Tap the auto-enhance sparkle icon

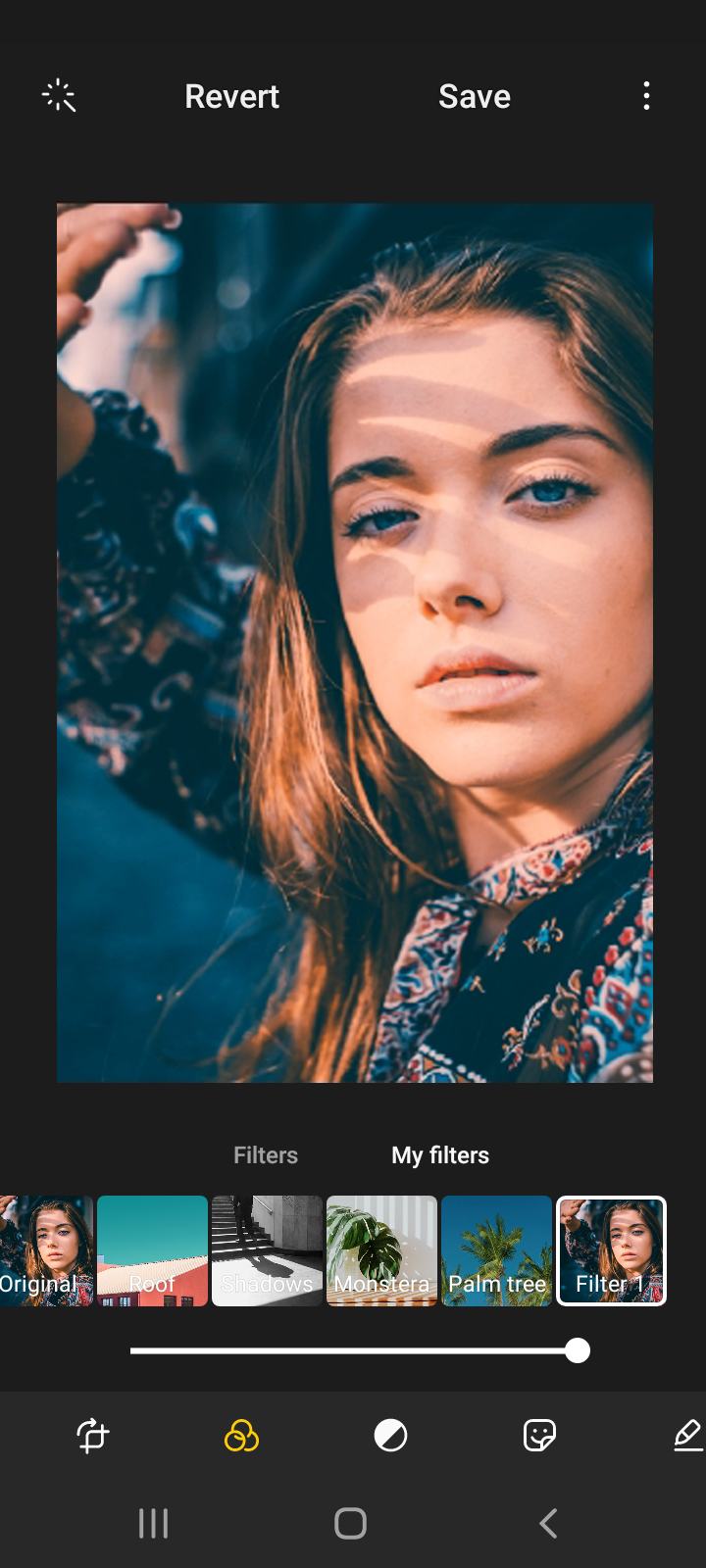tap(59, 96)
